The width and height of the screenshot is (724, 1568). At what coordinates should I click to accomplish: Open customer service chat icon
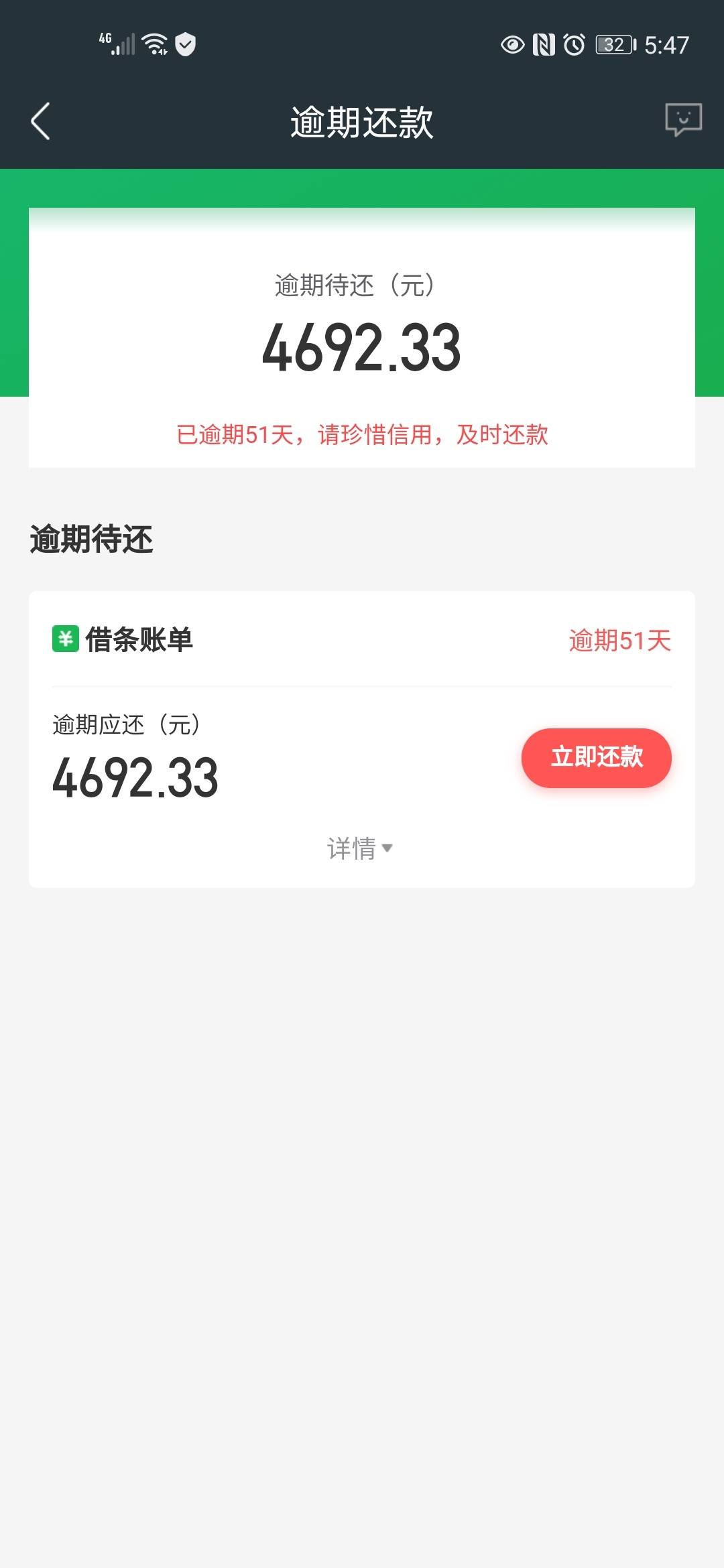click(x=683, y=120)
